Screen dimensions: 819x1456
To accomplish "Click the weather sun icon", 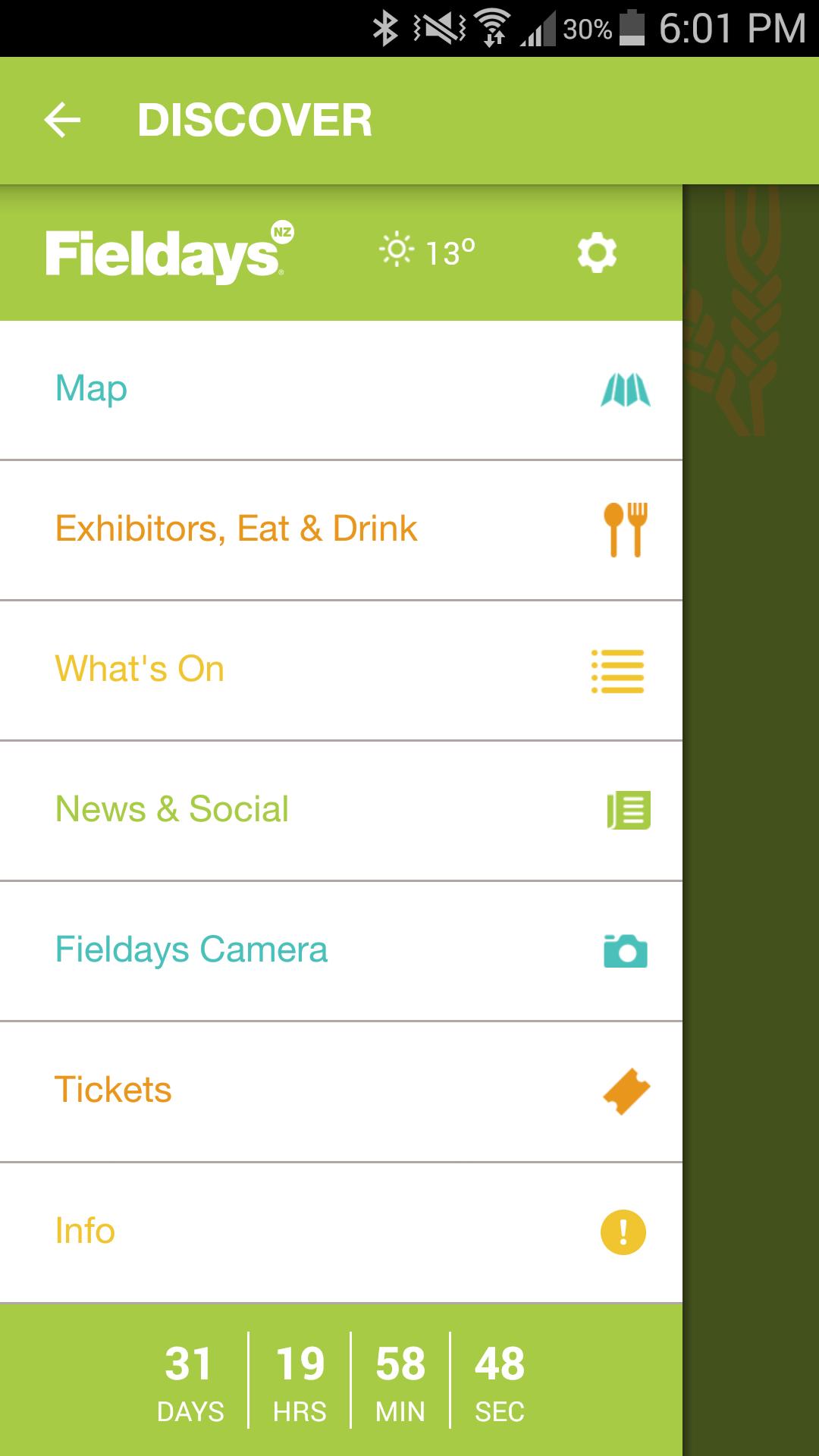I will click(x=395, y=252).
